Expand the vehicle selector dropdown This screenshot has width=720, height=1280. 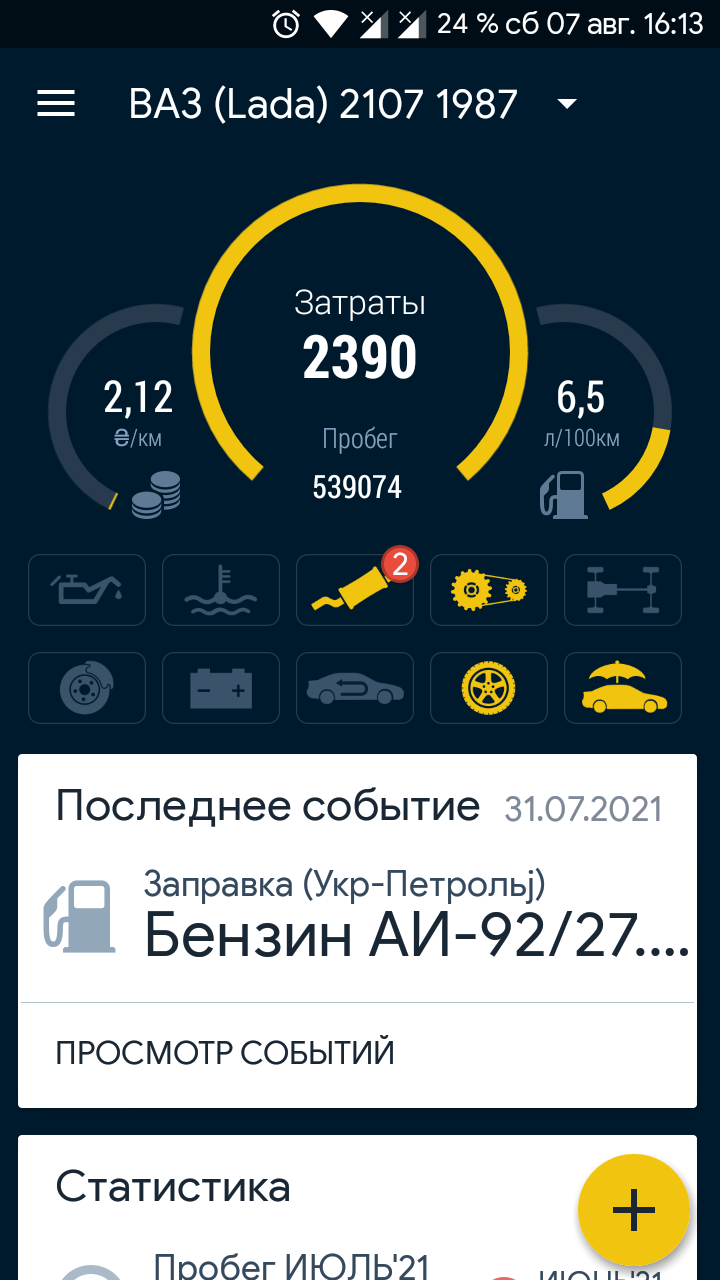point(567,104)
